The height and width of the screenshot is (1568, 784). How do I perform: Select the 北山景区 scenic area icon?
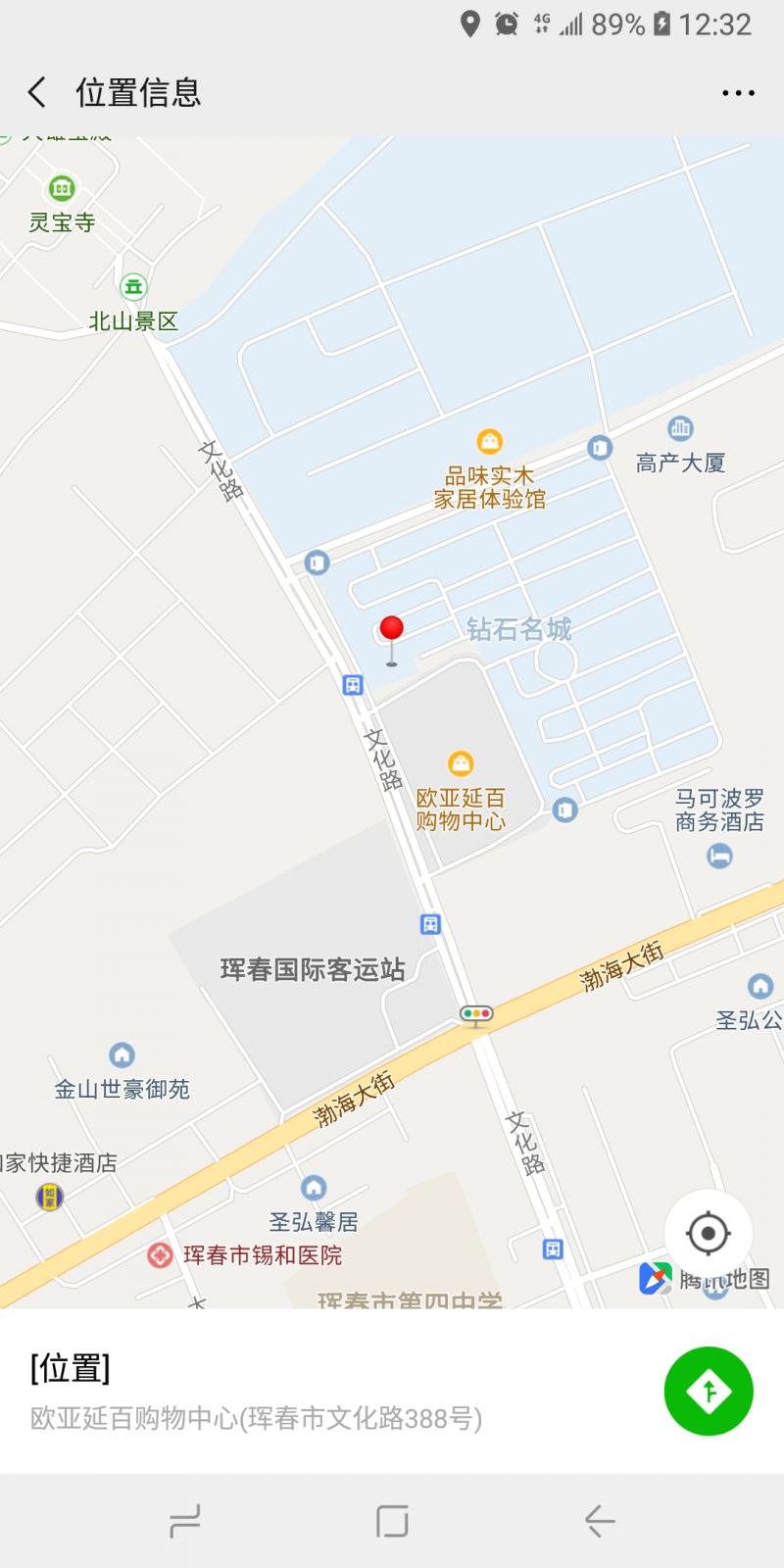(132, 287)
